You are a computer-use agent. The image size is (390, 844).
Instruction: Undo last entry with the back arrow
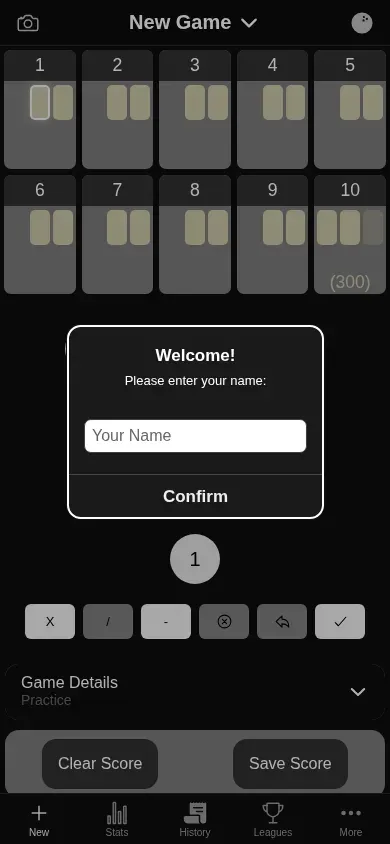point(282,622)
